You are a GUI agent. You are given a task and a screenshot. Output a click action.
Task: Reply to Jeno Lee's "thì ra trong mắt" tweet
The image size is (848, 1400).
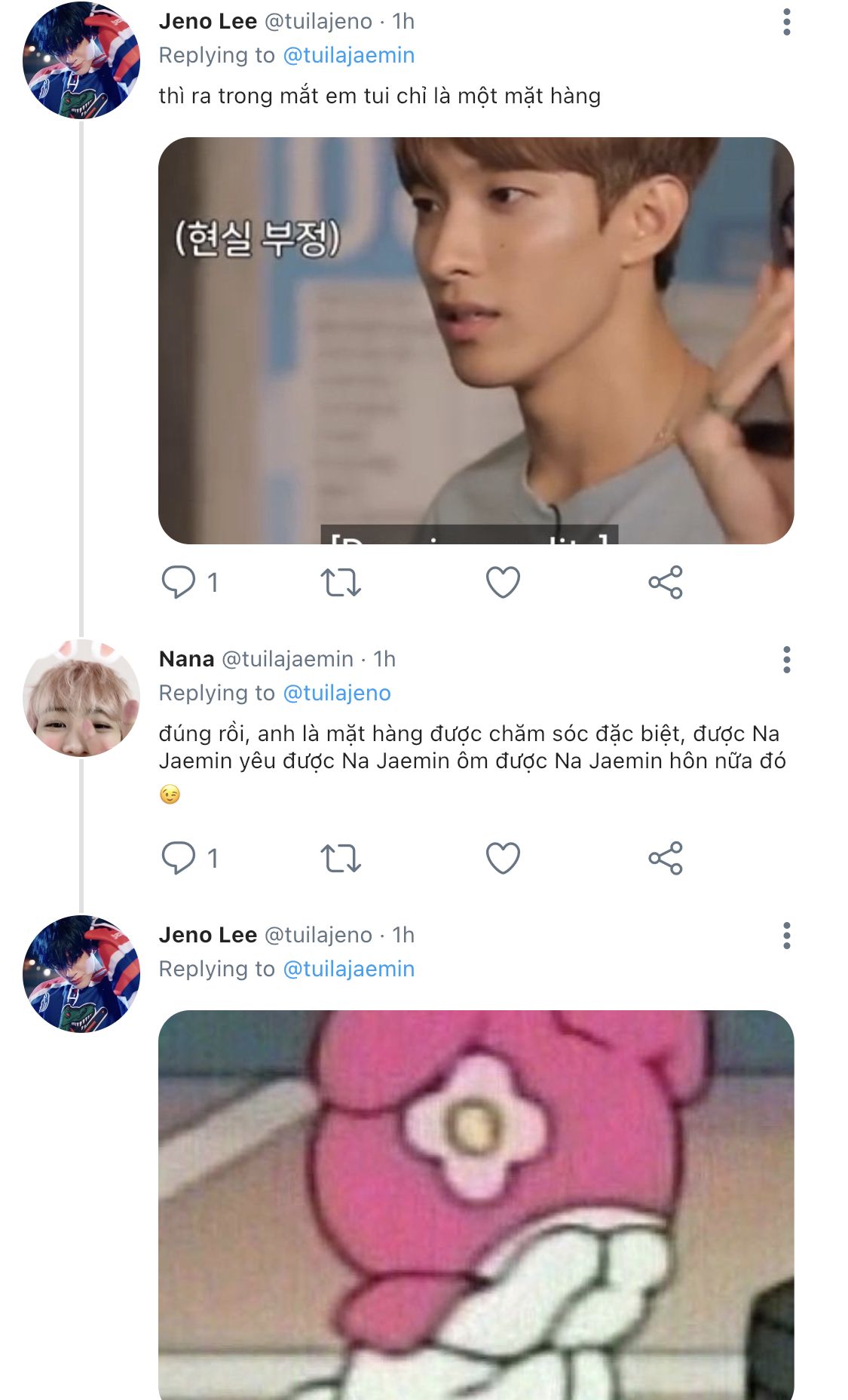(179, 583)
